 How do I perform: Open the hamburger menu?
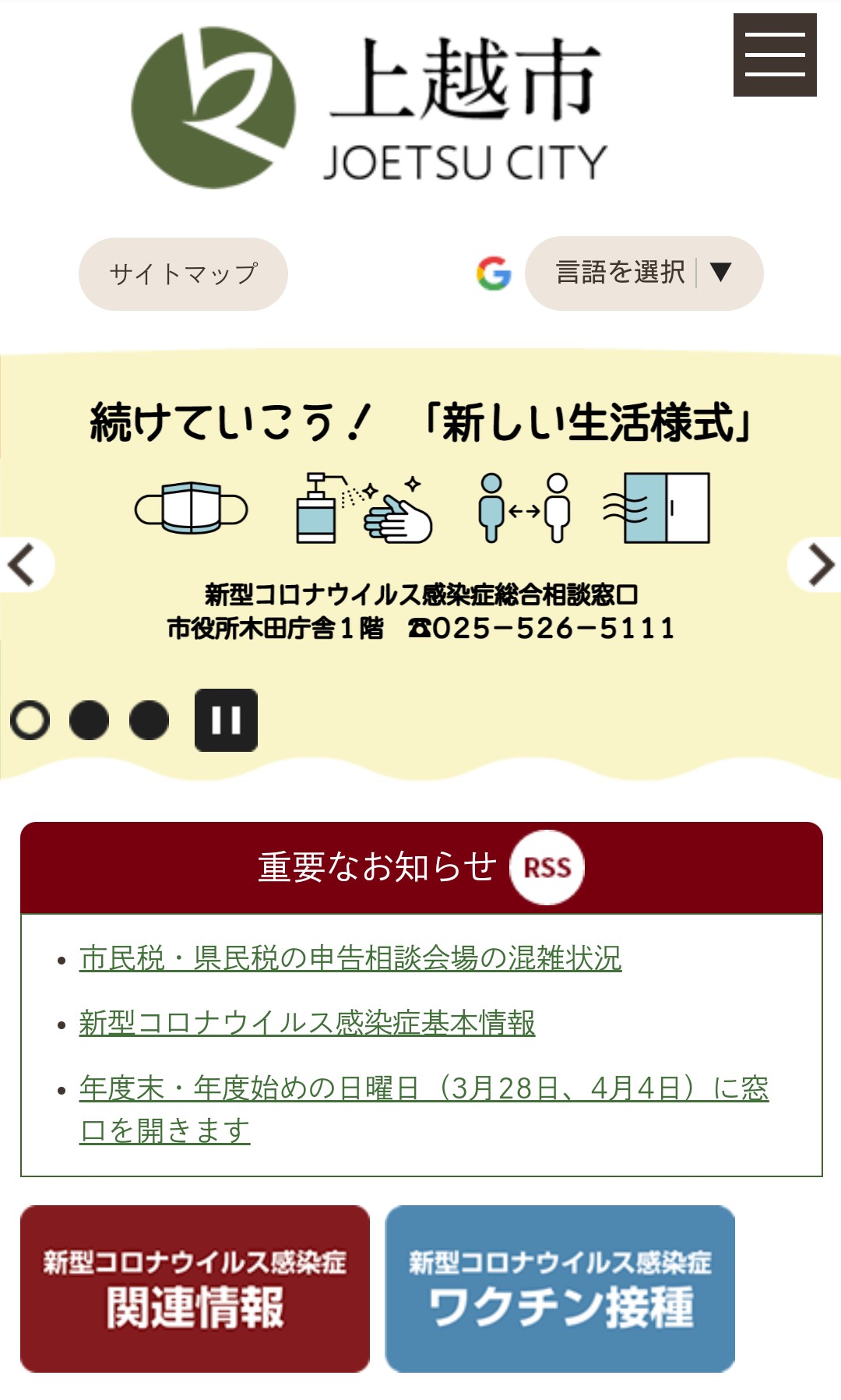tap(775, 55)
